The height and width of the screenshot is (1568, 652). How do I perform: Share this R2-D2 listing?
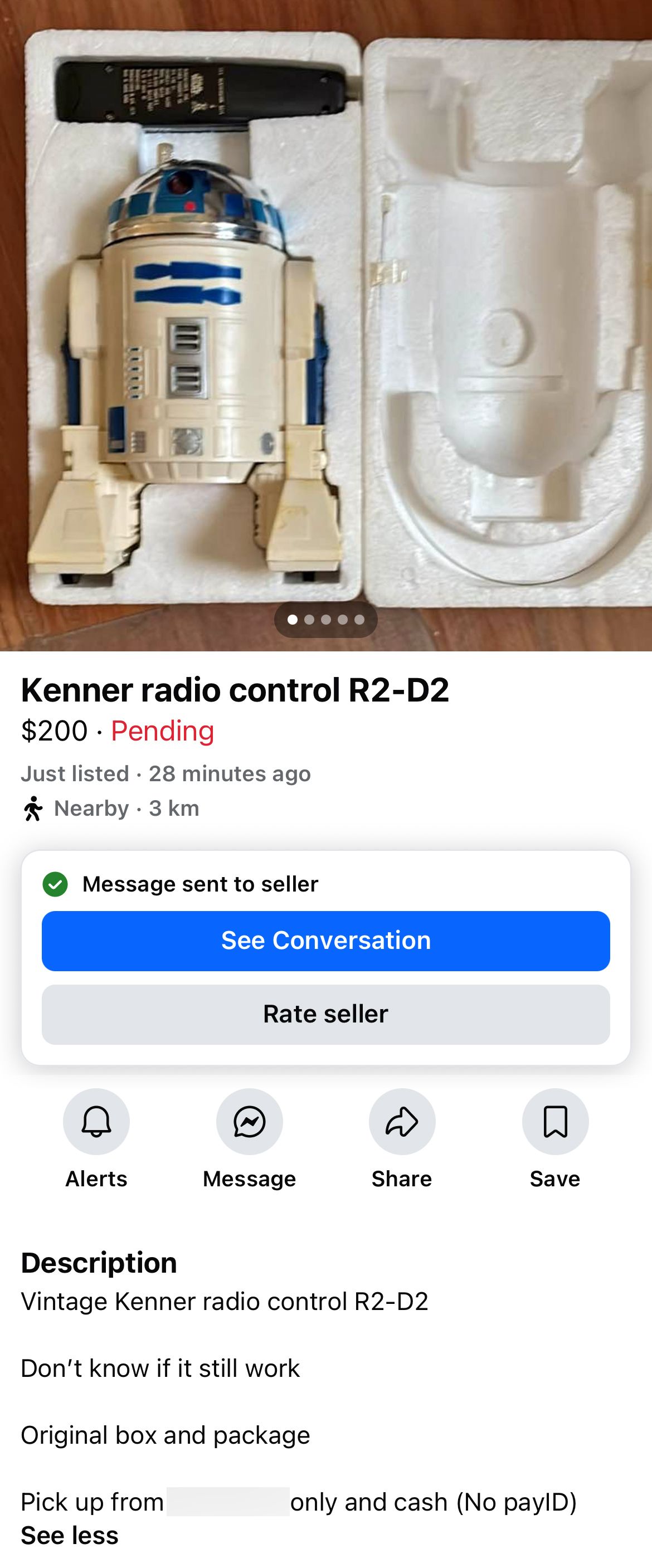402,1121
